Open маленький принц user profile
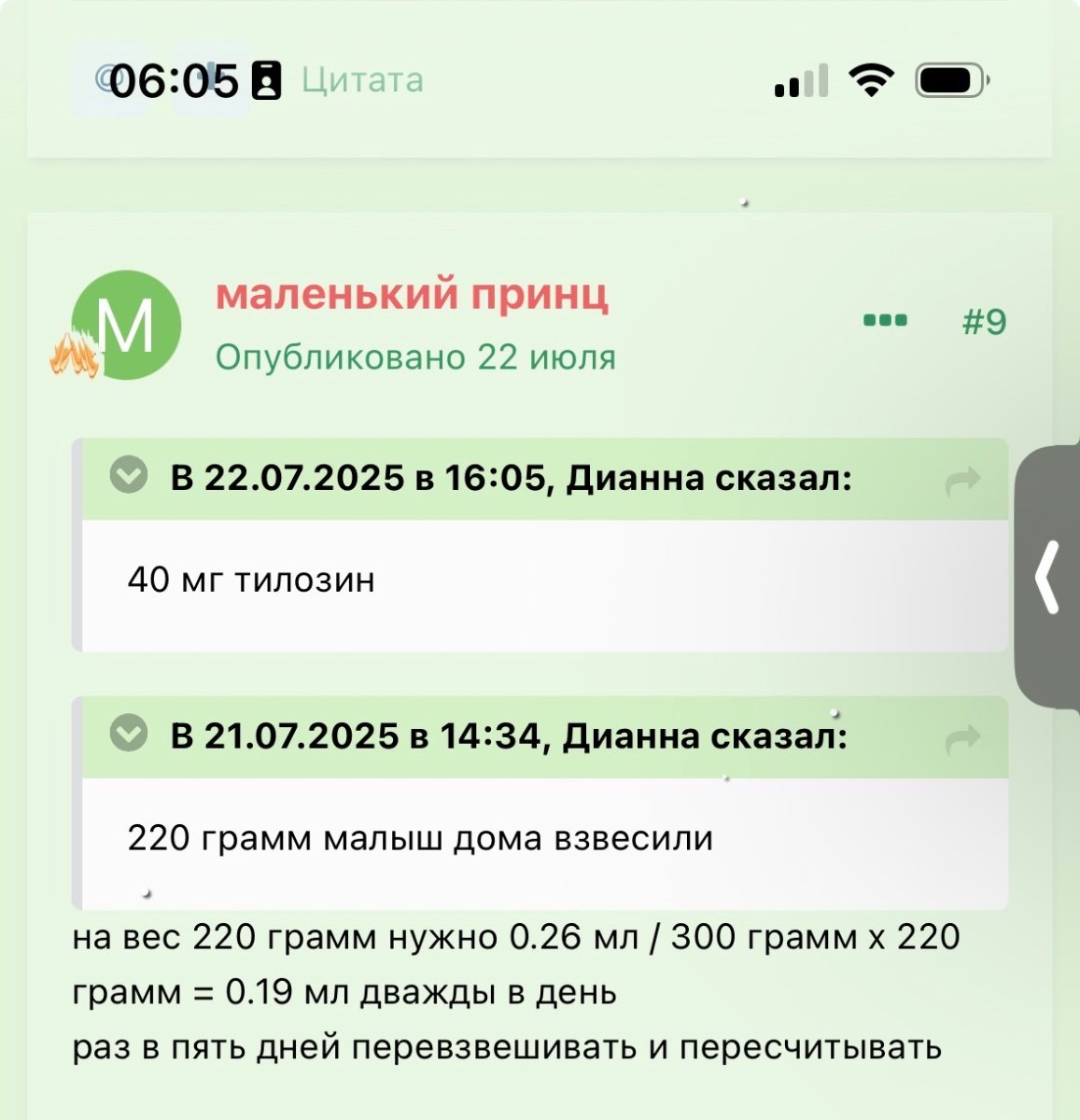The width and height of the screenshot is (1080, 1120). click(x=412, y=295)
